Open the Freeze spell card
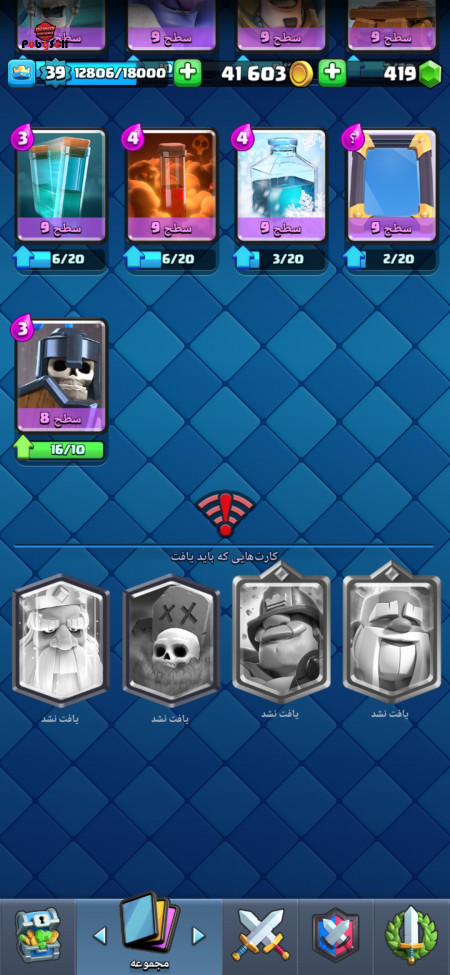This screenshot has height=975, width=450. 282,185
